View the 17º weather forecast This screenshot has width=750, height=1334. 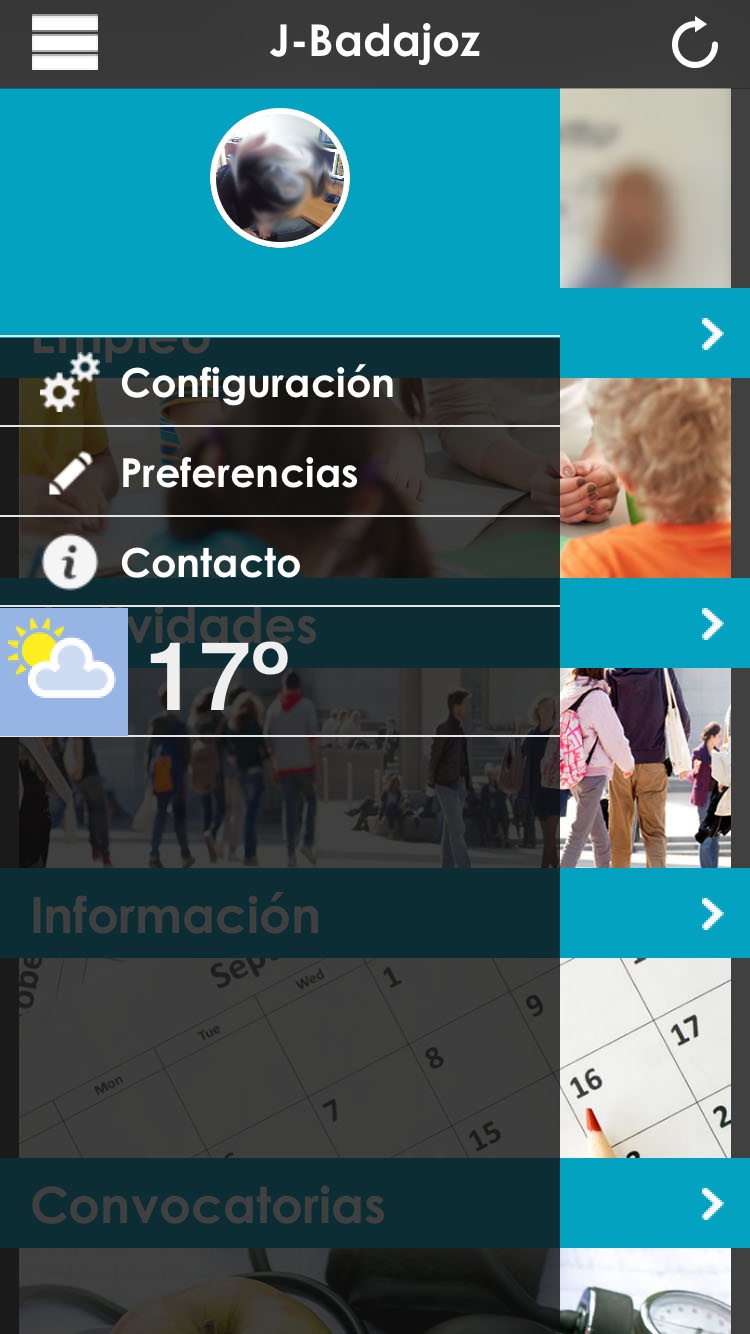pos(280,672)
